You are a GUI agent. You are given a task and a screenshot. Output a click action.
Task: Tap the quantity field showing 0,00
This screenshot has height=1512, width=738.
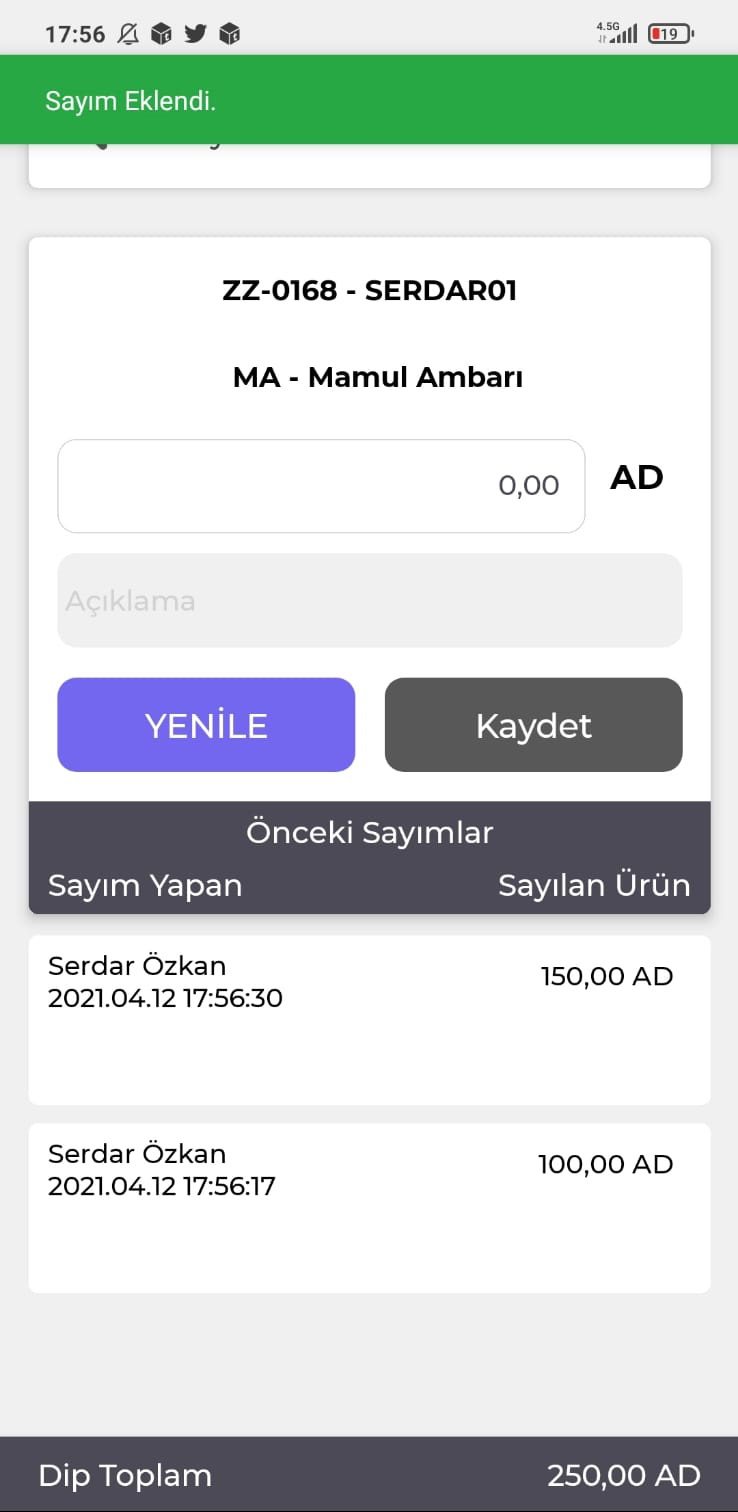point(321,486)
